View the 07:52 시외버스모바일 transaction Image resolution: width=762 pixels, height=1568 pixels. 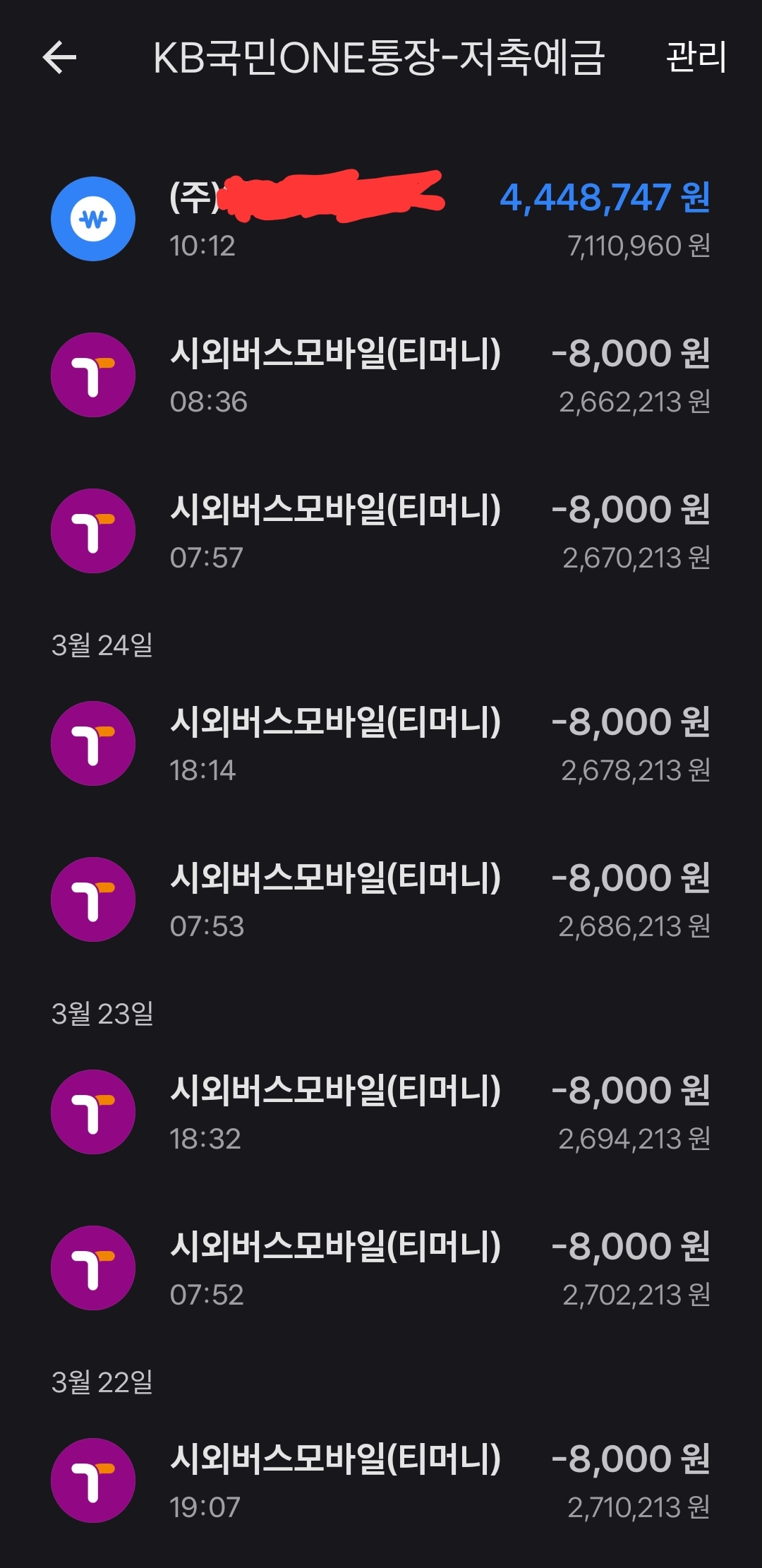click(381, 1268)
